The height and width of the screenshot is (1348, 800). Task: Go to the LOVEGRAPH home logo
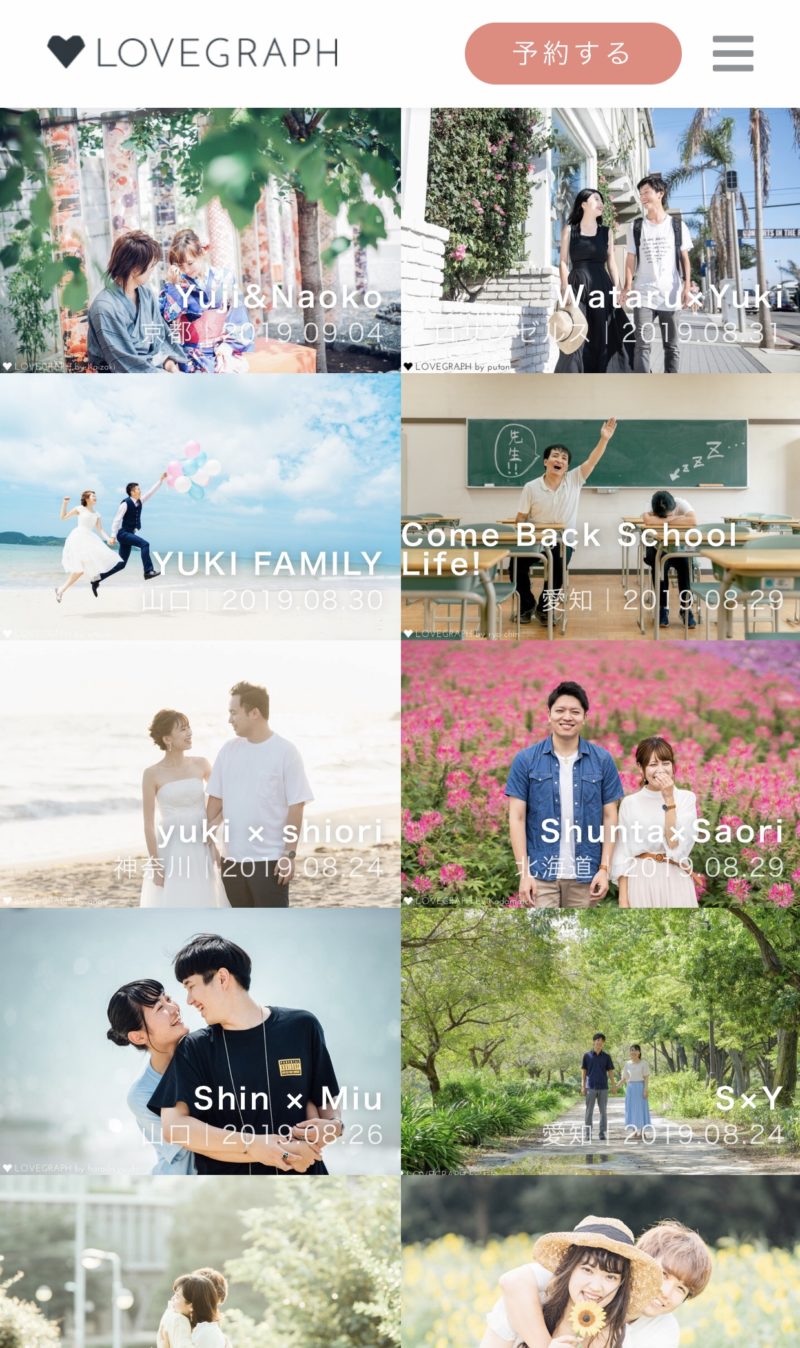click(x=192, y=52)
